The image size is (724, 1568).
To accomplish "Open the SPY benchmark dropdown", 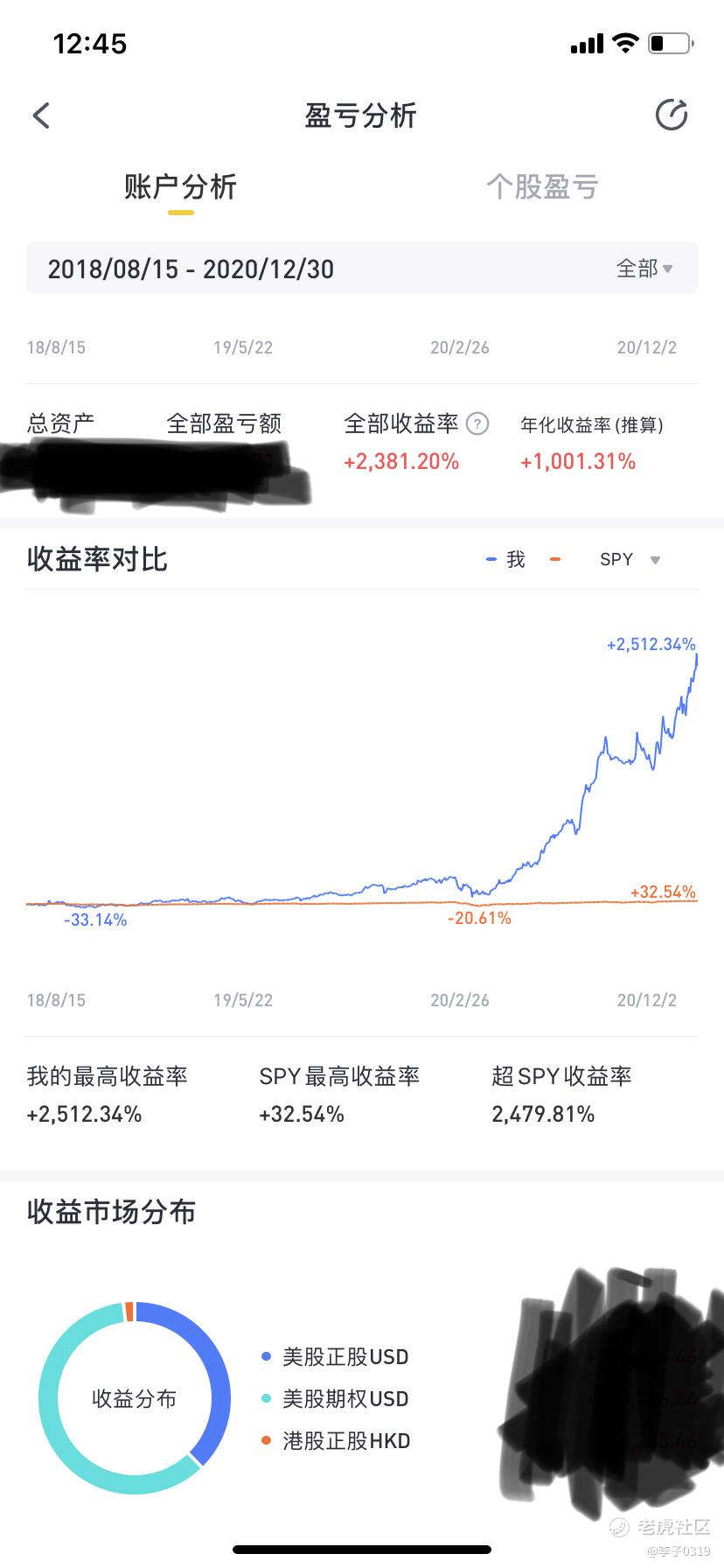I will click(630, 559).
